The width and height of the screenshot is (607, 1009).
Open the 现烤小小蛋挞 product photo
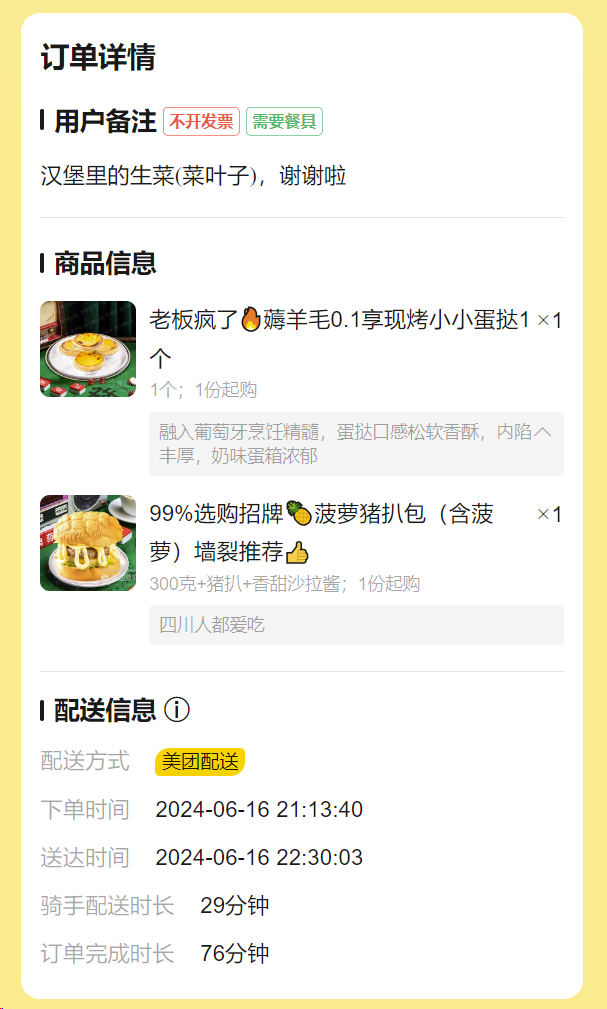pos(88,349)
